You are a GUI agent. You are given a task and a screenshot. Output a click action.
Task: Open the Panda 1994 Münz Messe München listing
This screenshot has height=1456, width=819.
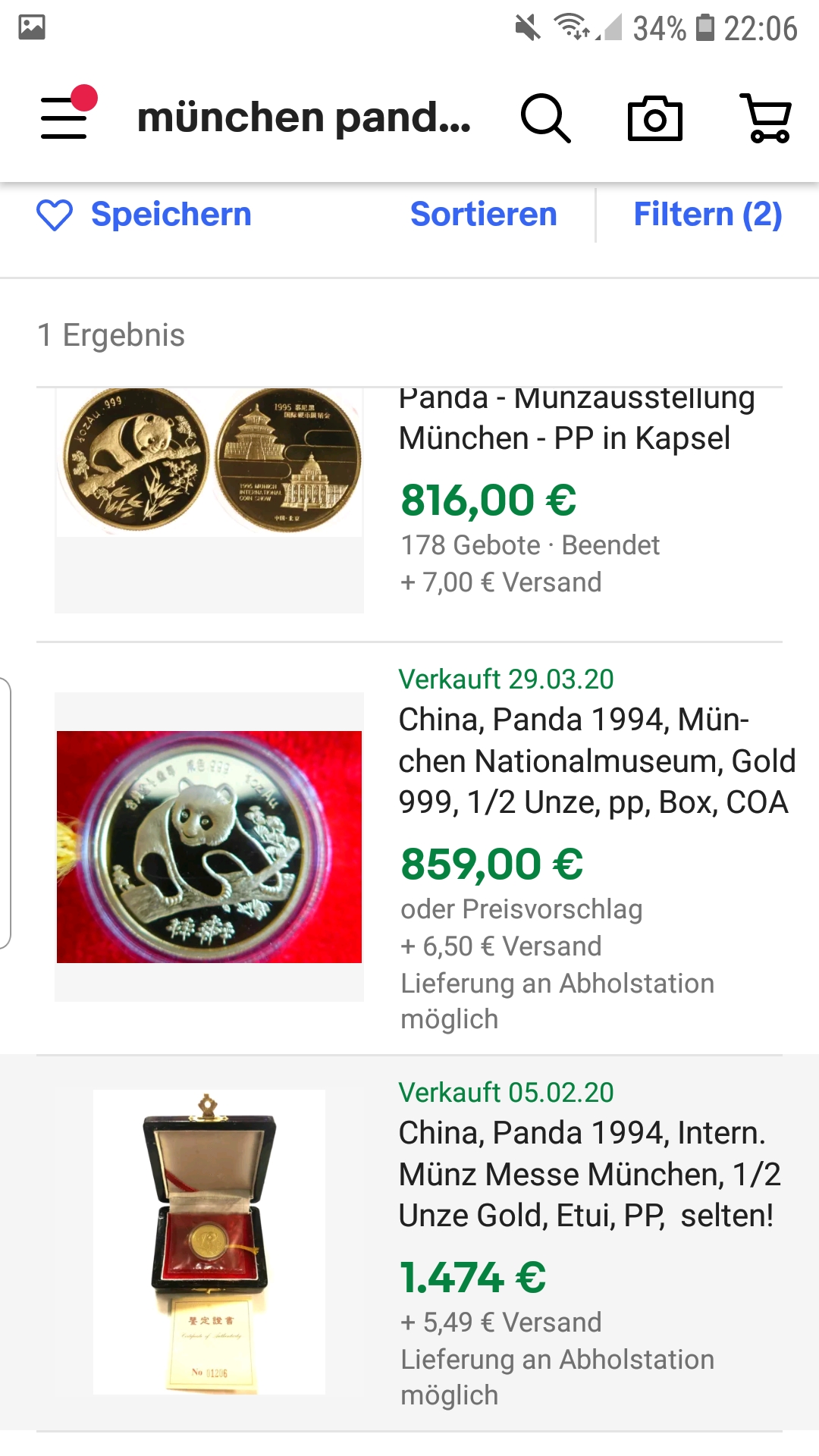[588, 1174]
